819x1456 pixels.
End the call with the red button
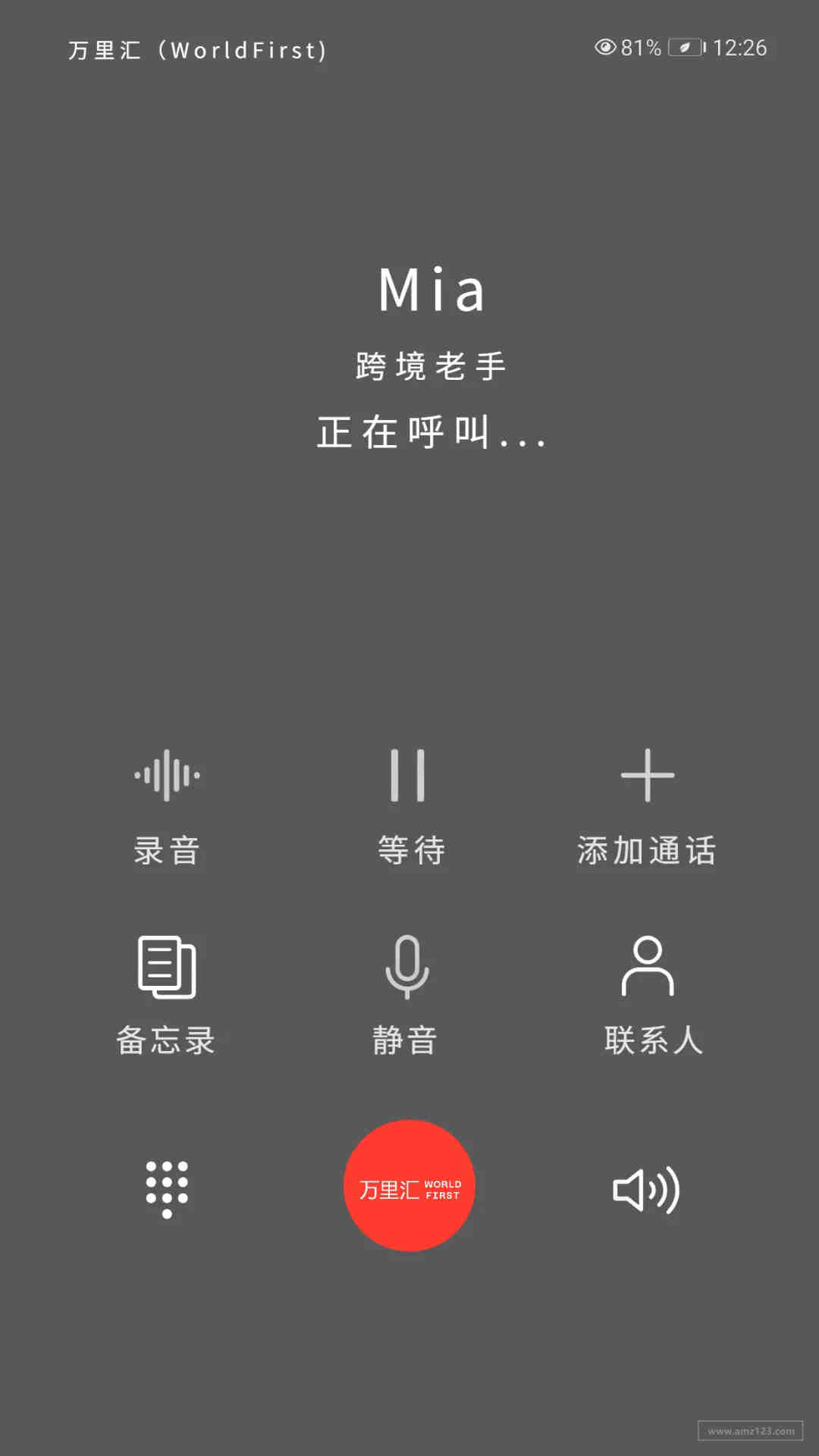tap(409, 1186)
